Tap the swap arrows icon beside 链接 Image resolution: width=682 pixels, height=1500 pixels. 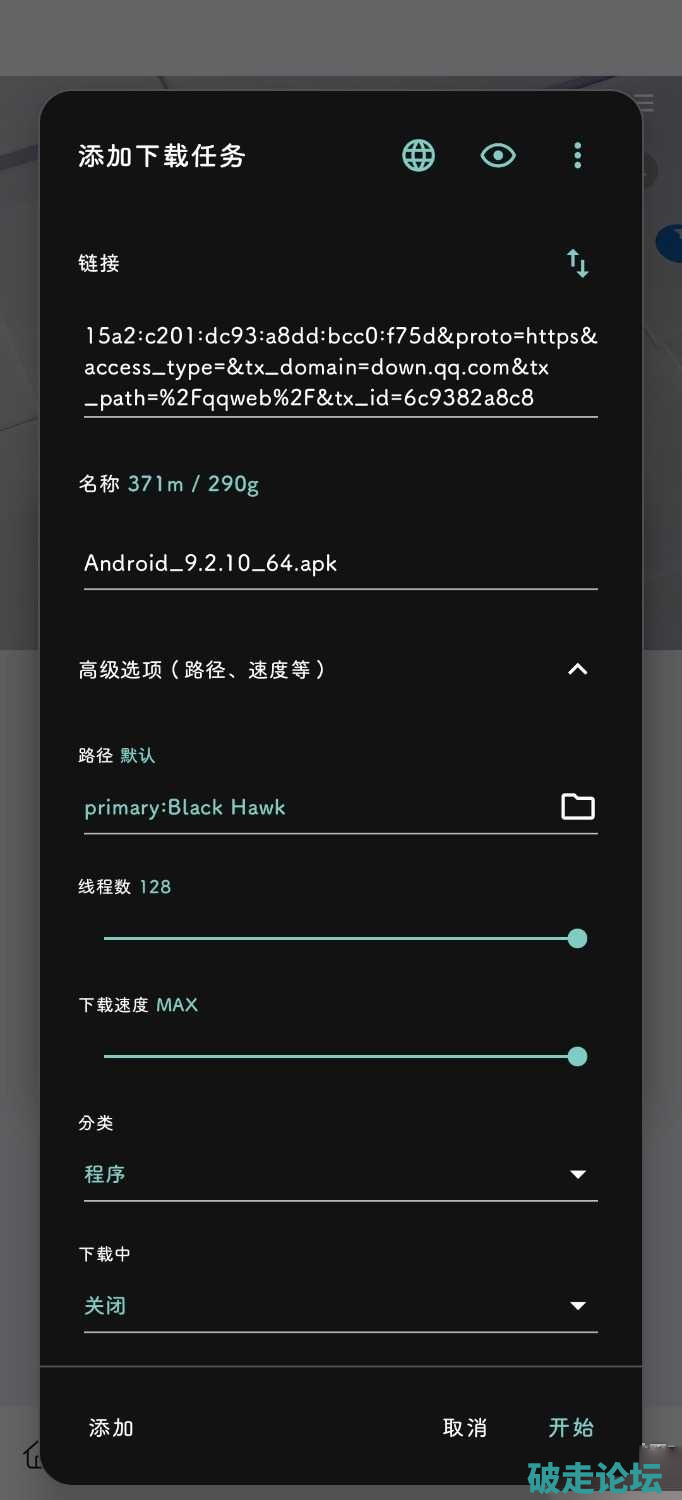pyautogui.click(x=577, y=263)
